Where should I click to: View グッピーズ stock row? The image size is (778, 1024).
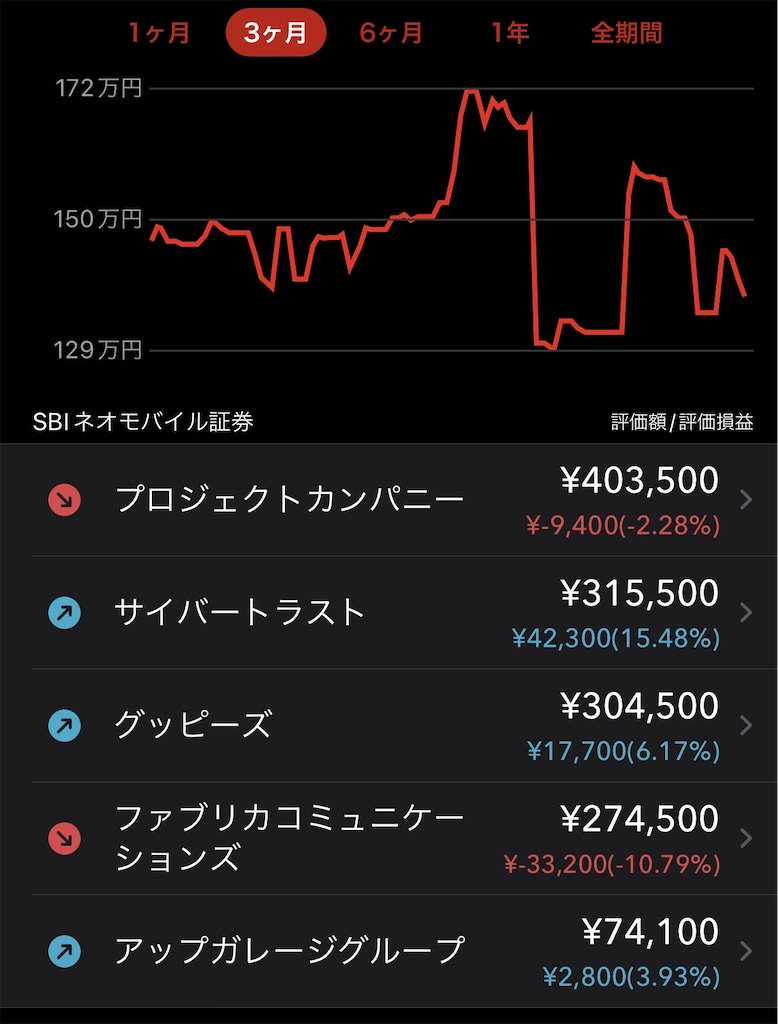coord(389,725)
